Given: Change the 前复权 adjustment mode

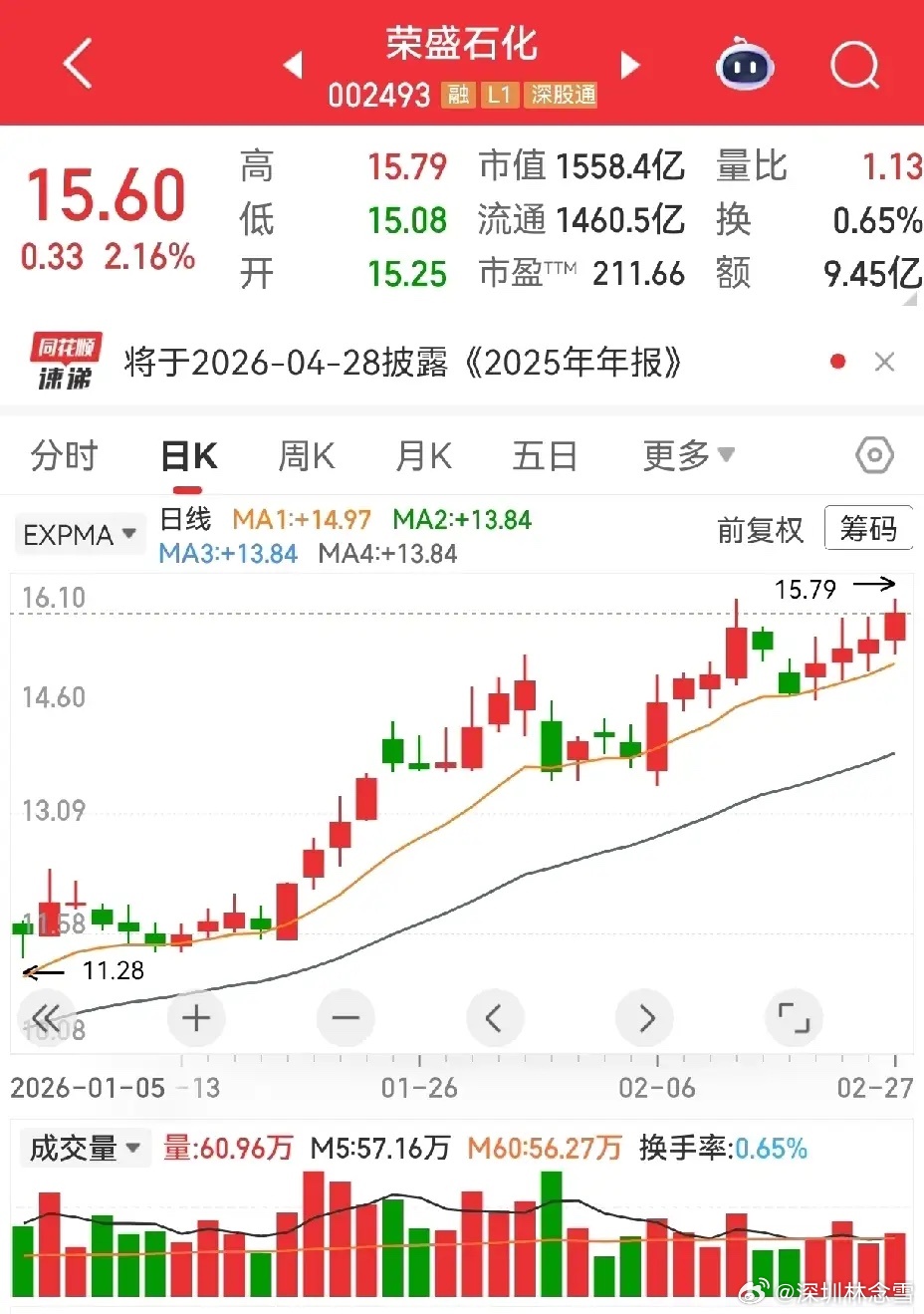Looking at the screenshot, I should [x=760, y=530].
